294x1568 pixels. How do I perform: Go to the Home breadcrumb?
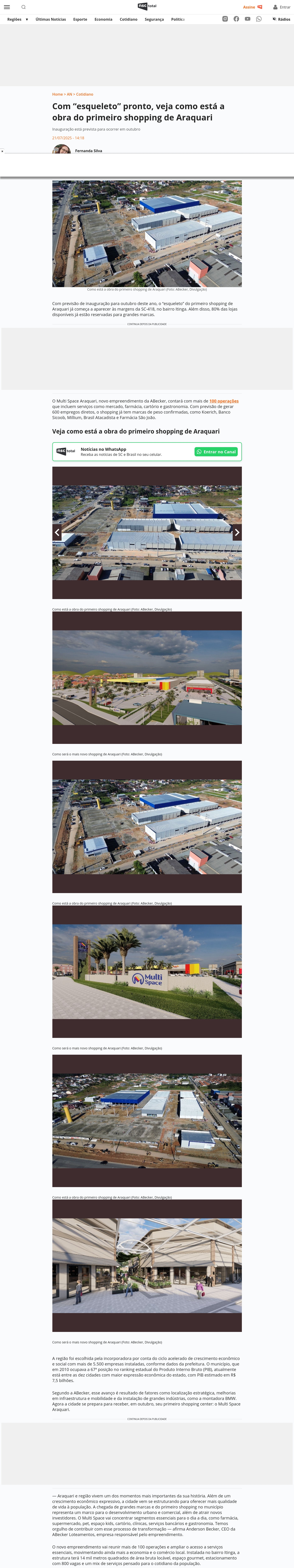click(57, 94)
